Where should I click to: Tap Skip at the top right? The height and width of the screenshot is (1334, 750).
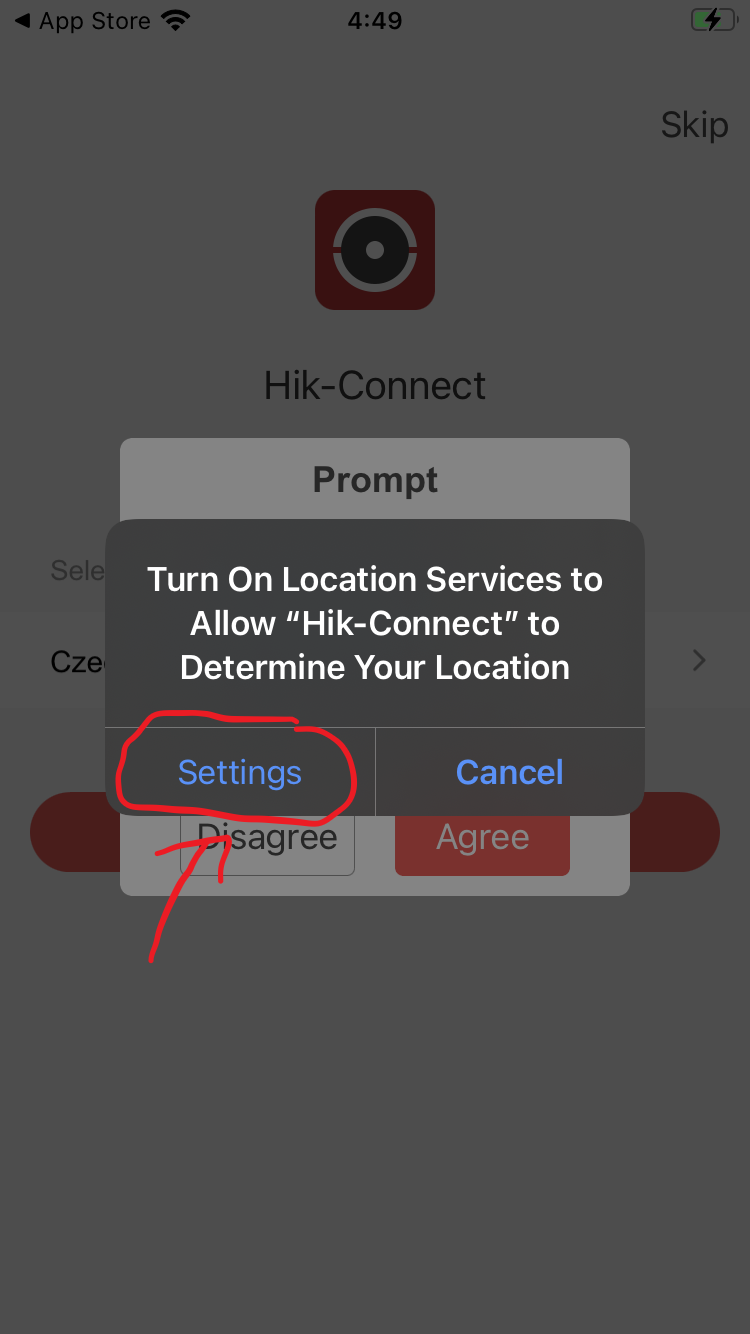(x=694, y=125)
